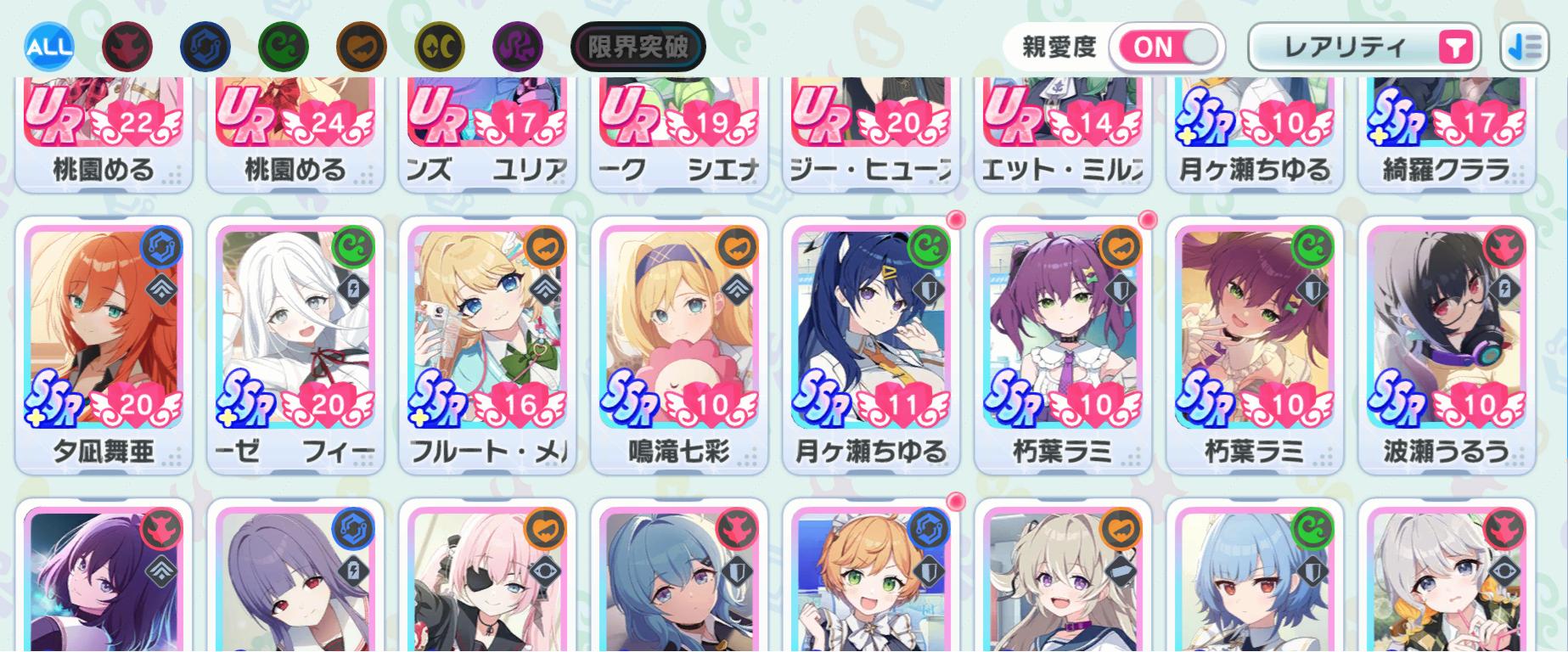Open the 鳴滝七彩 SSR card
1568x652 pixels.
(679, 340)
